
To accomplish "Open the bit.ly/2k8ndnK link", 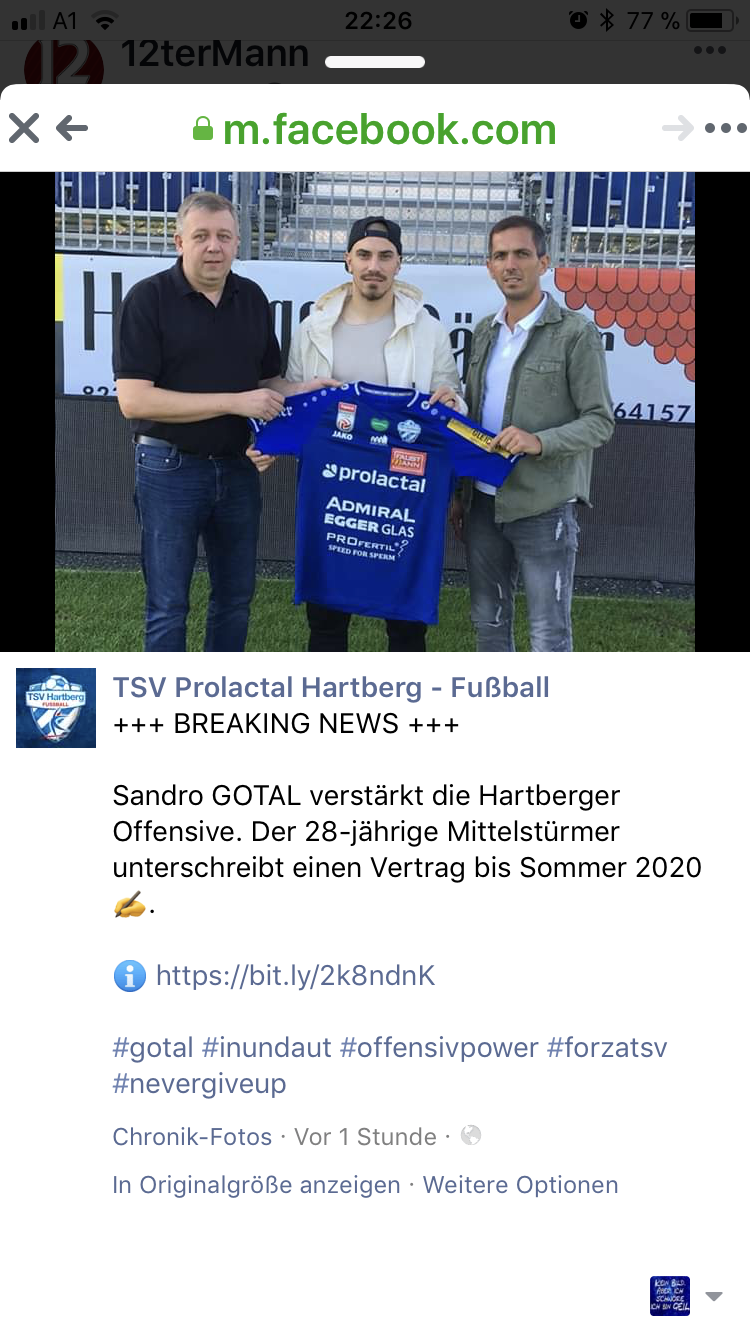I will click(x=296, y=976).
